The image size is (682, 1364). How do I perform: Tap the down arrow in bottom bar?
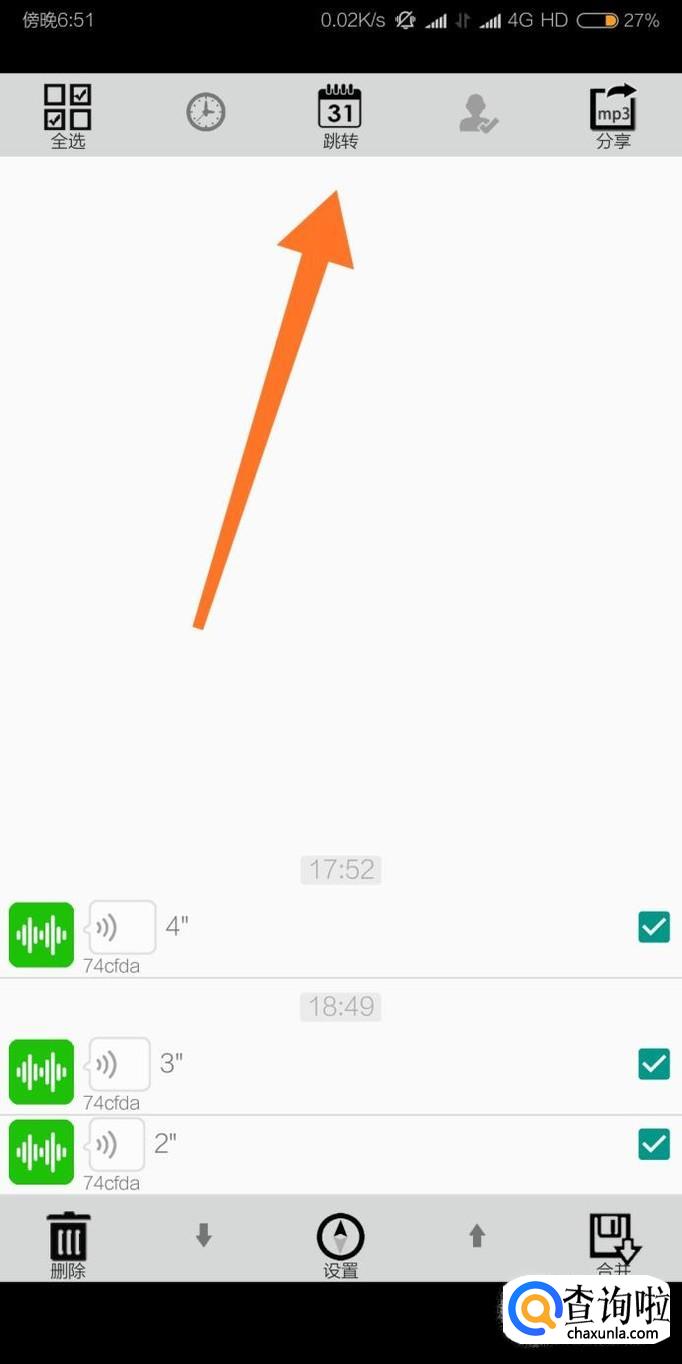204,1236
